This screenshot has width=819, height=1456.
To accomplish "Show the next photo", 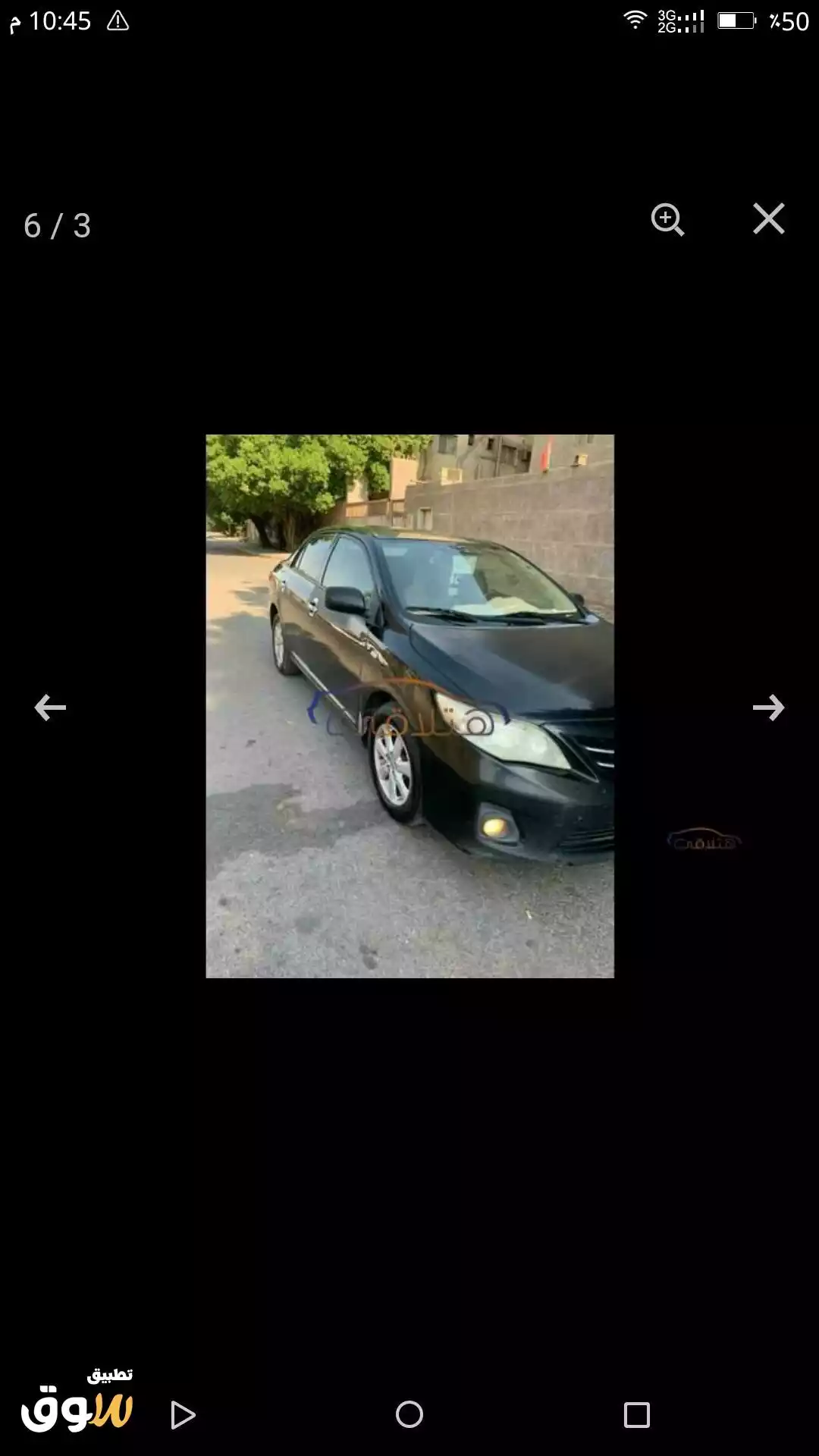I will (768, 708).
